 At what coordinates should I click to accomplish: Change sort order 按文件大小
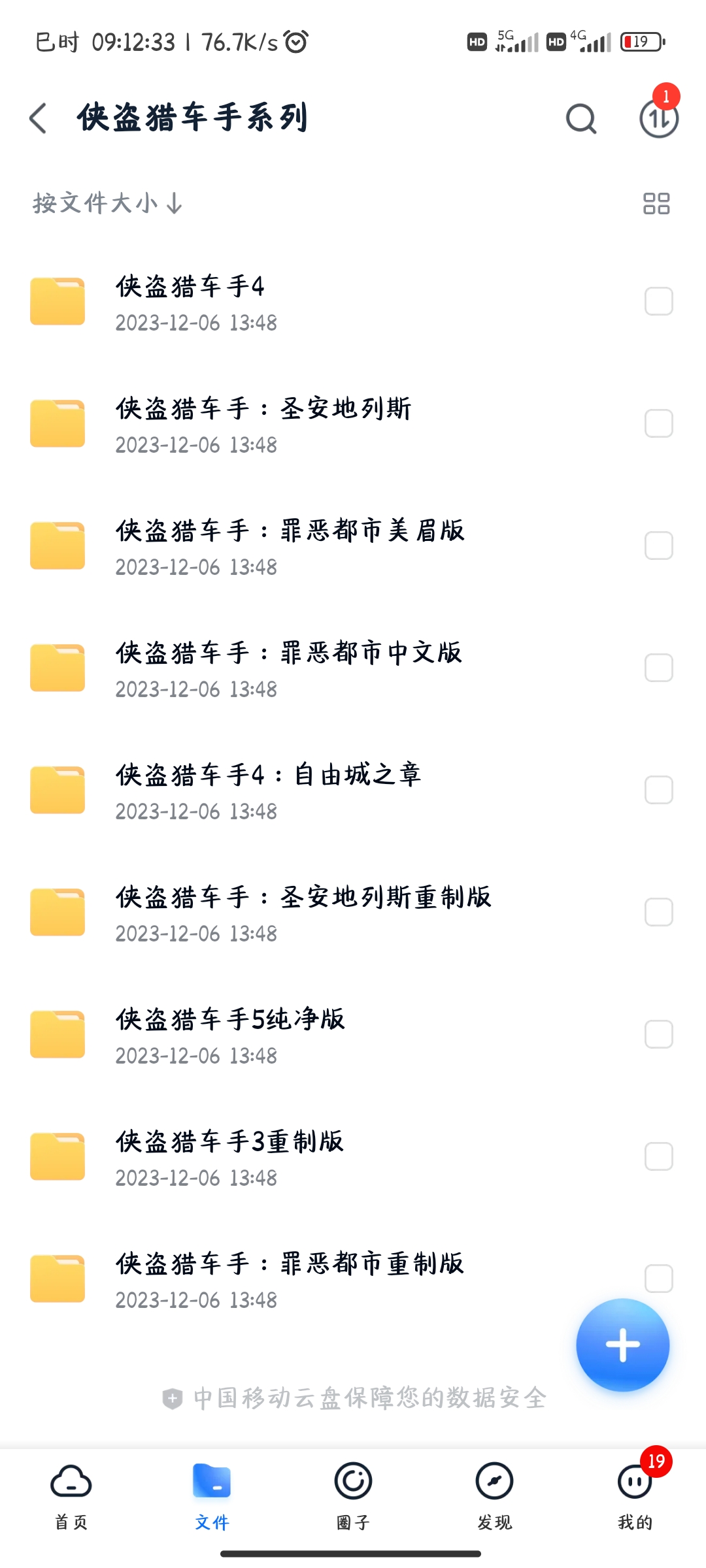click(x=108, y=203)
